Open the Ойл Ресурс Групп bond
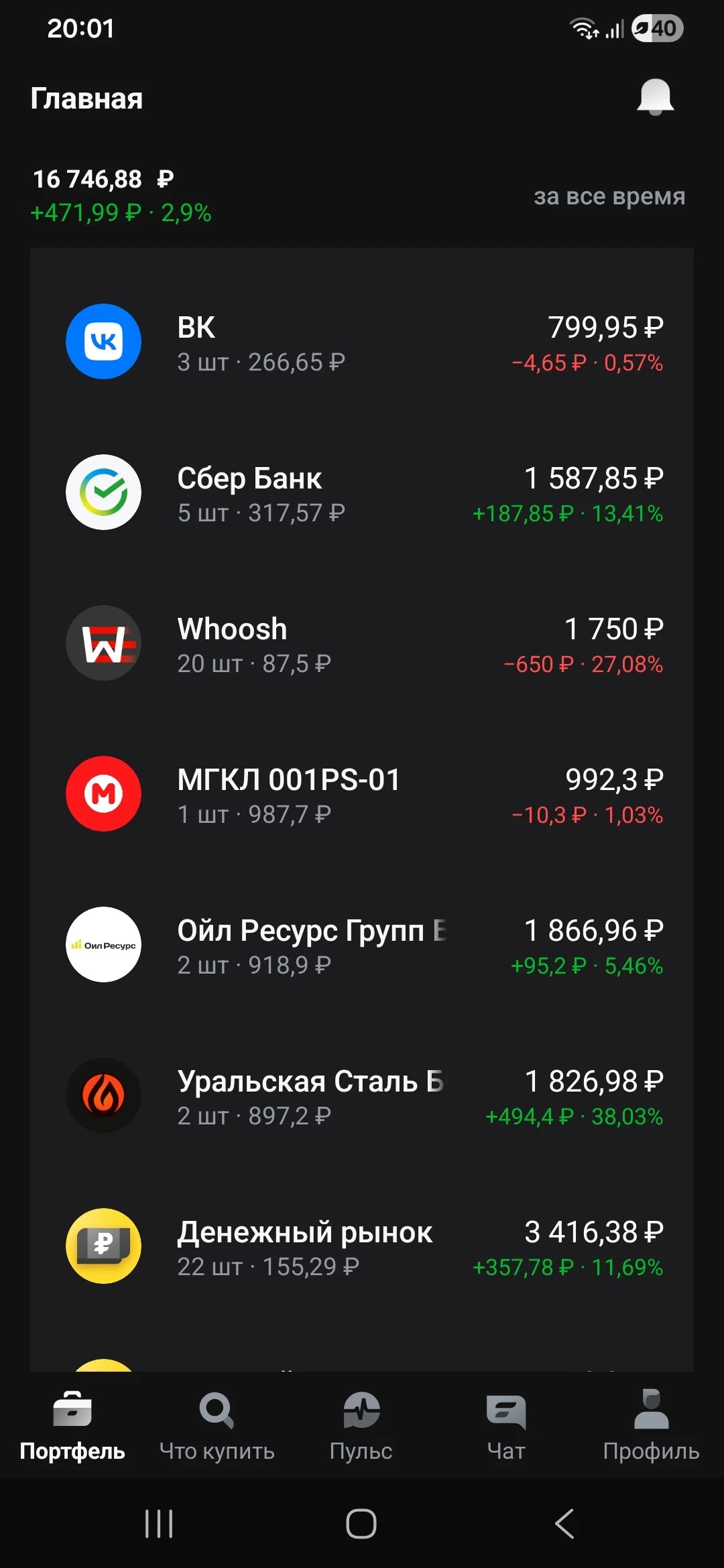The height and width of the screenshot is (1568, 724). pyautogui.click(x=362, y=945)
